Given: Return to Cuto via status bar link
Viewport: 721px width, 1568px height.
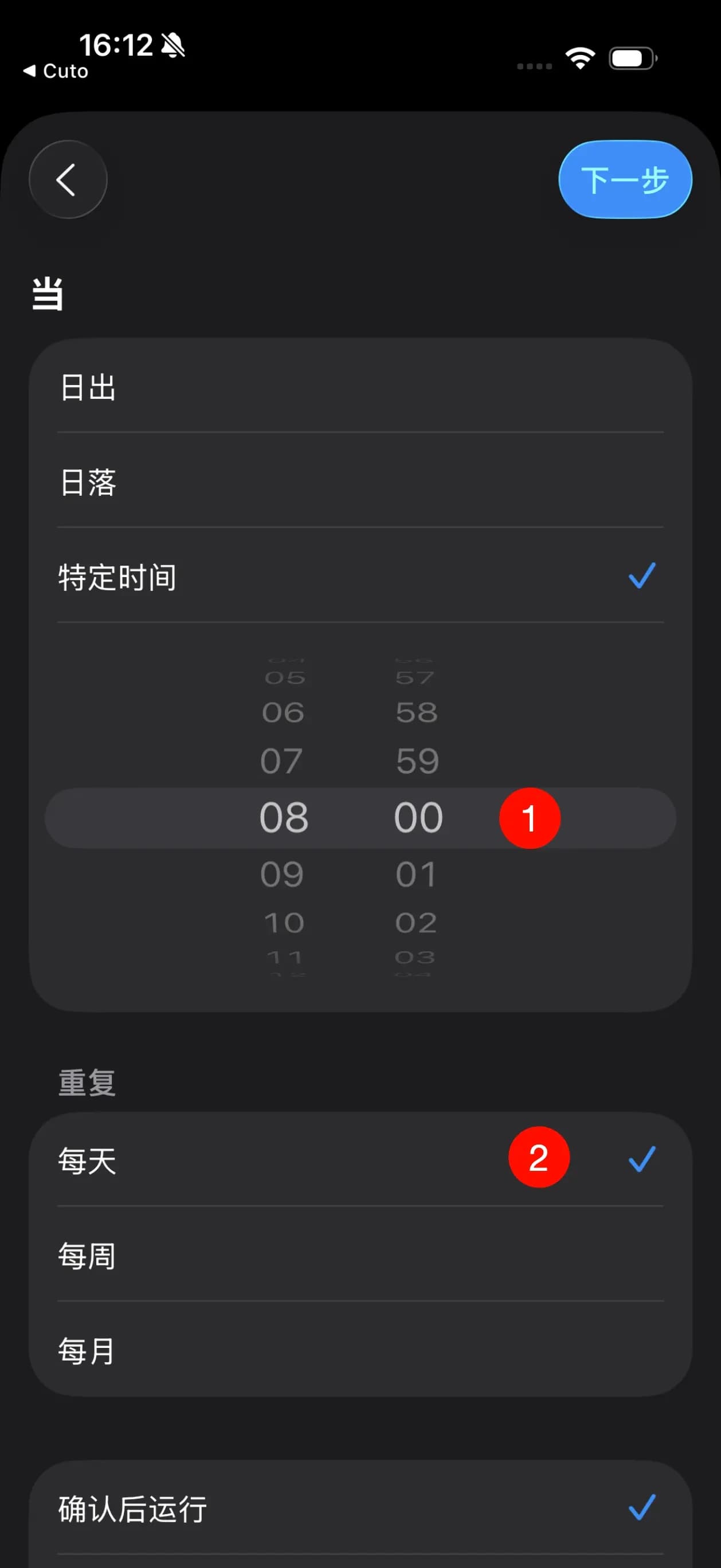Looking at the screenshot, I should pyautogui.click(x=56, y=71).
